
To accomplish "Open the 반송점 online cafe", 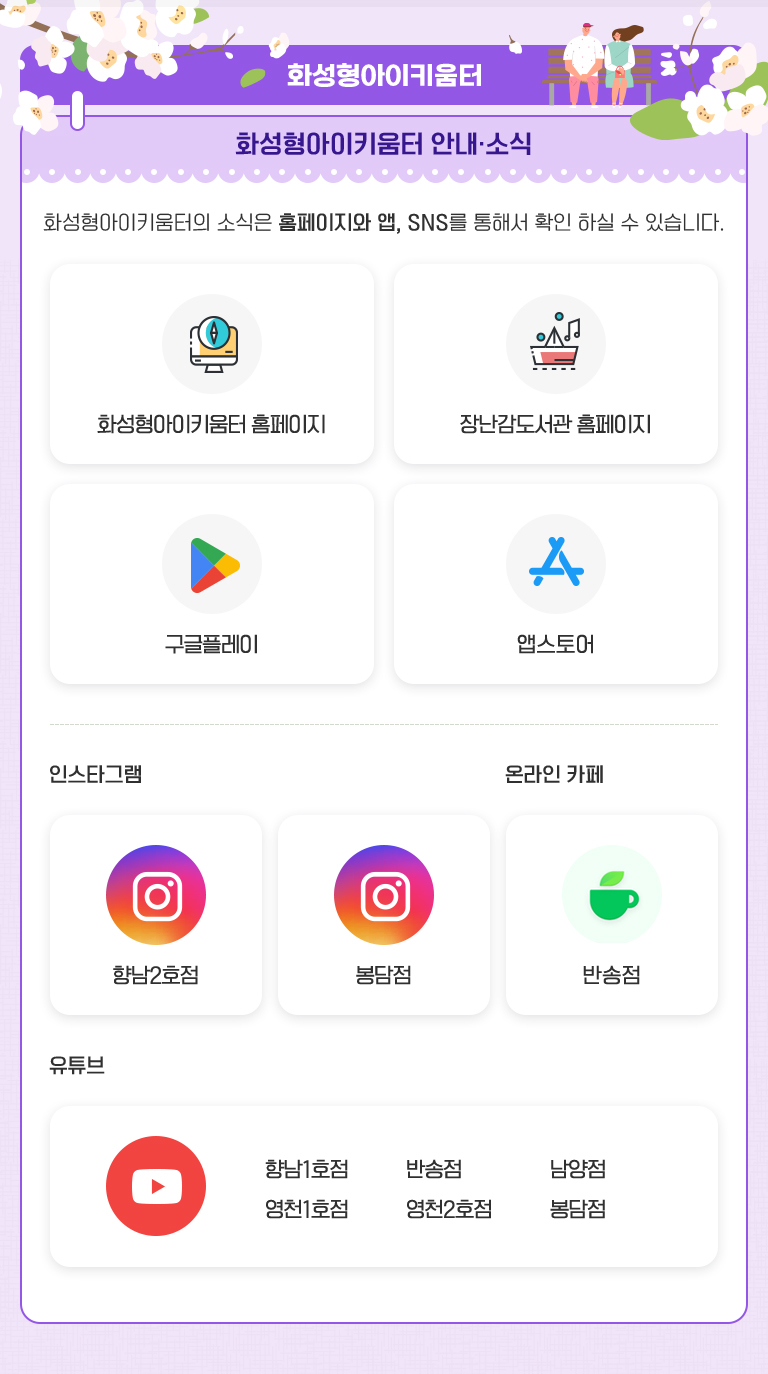I will [x=612, y=914].
